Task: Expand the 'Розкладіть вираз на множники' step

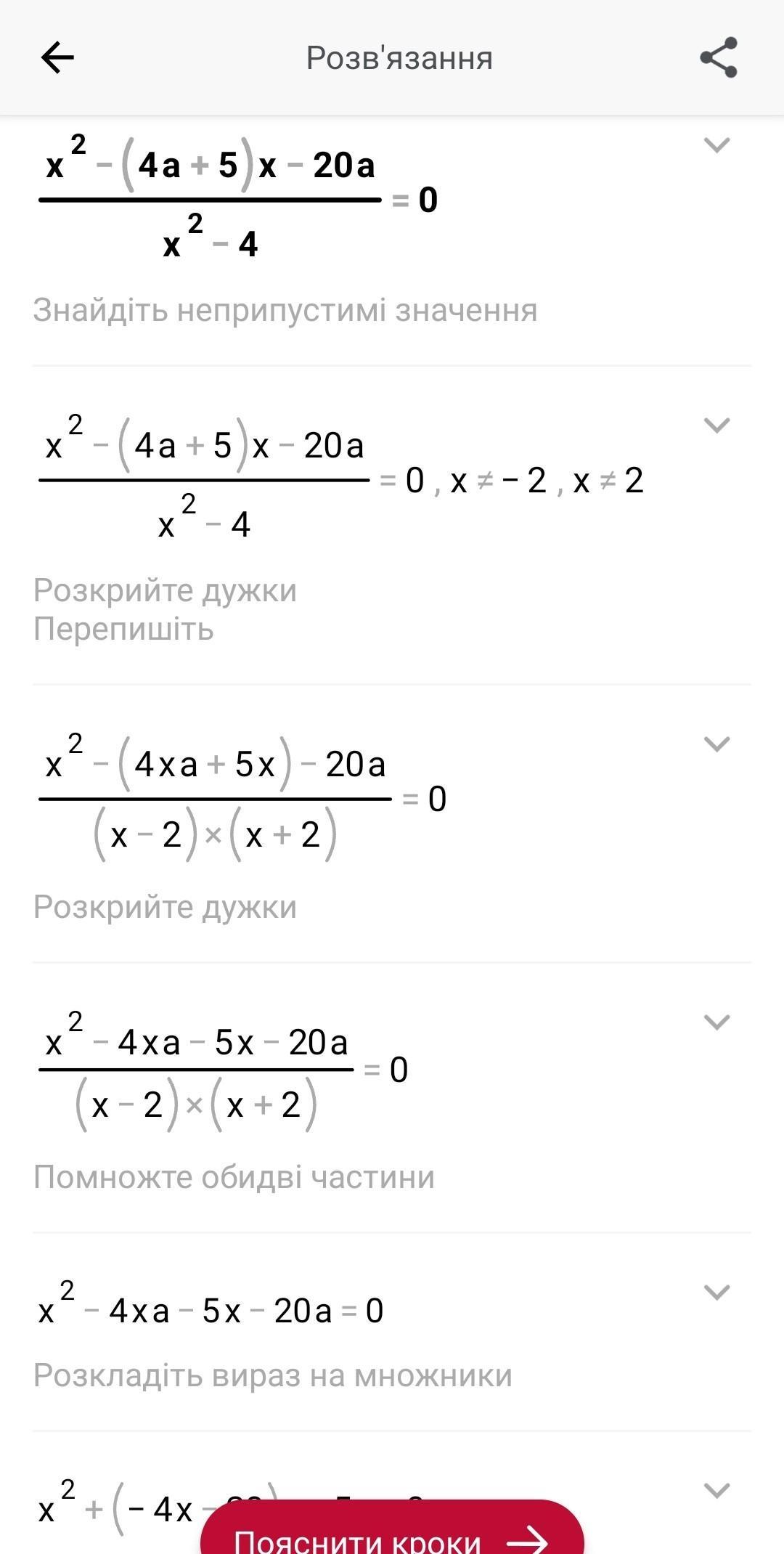Action: (x=716, y=1292)
